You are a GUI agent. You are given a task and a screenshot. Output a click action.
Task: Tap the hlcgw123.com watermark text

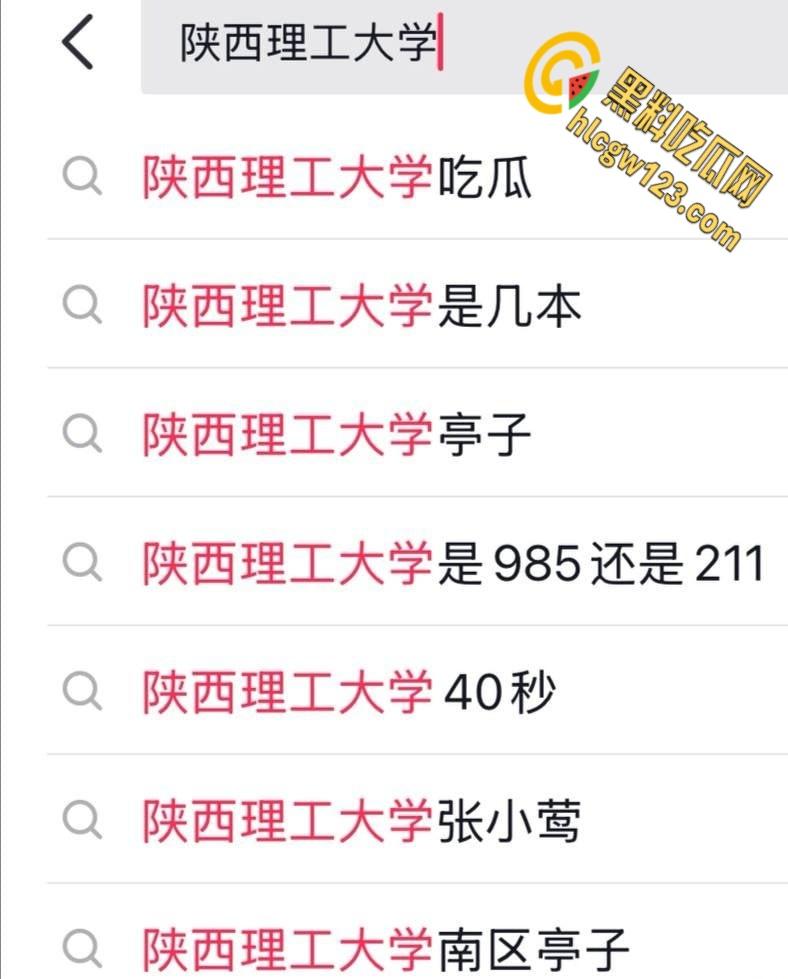650,180
